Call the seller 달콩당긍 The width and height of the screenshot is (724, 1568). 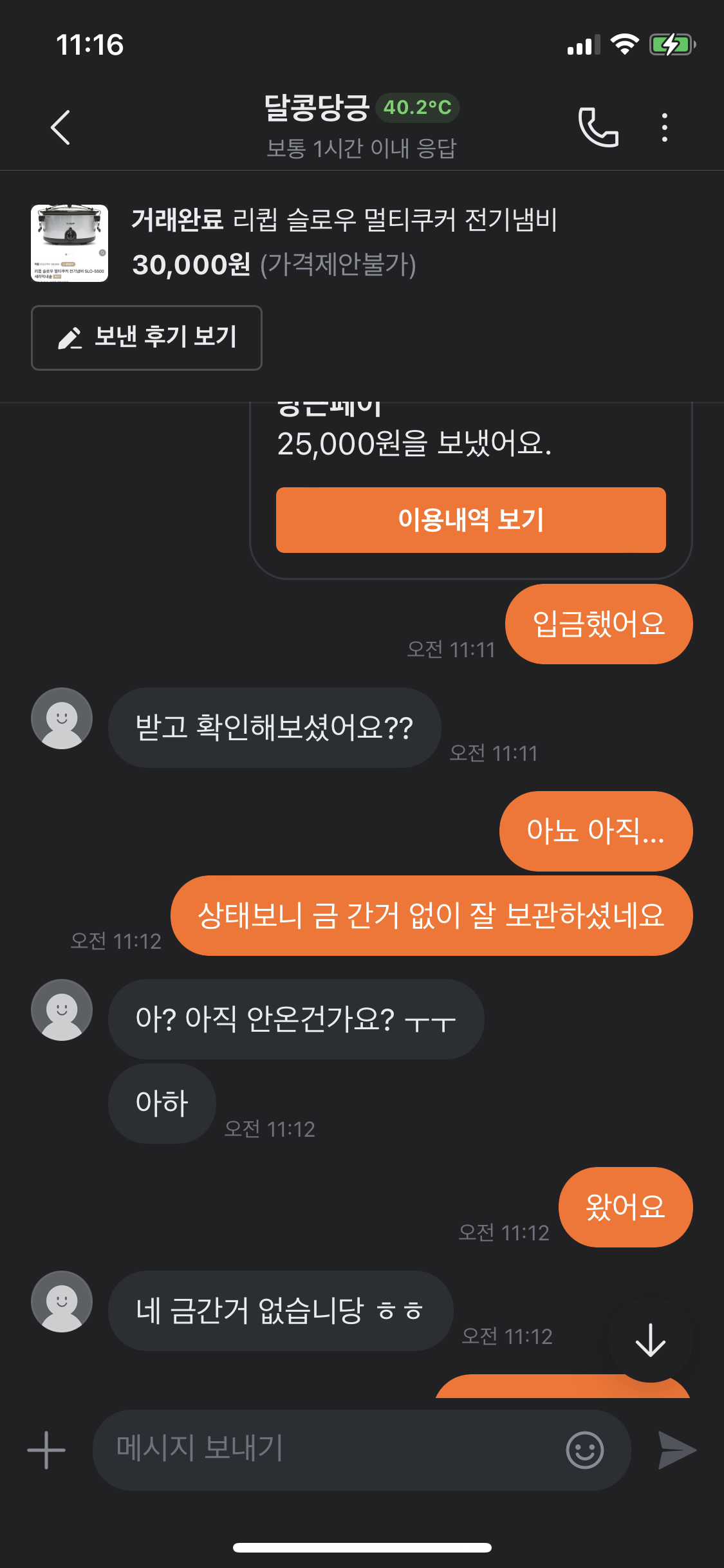pyautogui.click(x=598, y=127)
